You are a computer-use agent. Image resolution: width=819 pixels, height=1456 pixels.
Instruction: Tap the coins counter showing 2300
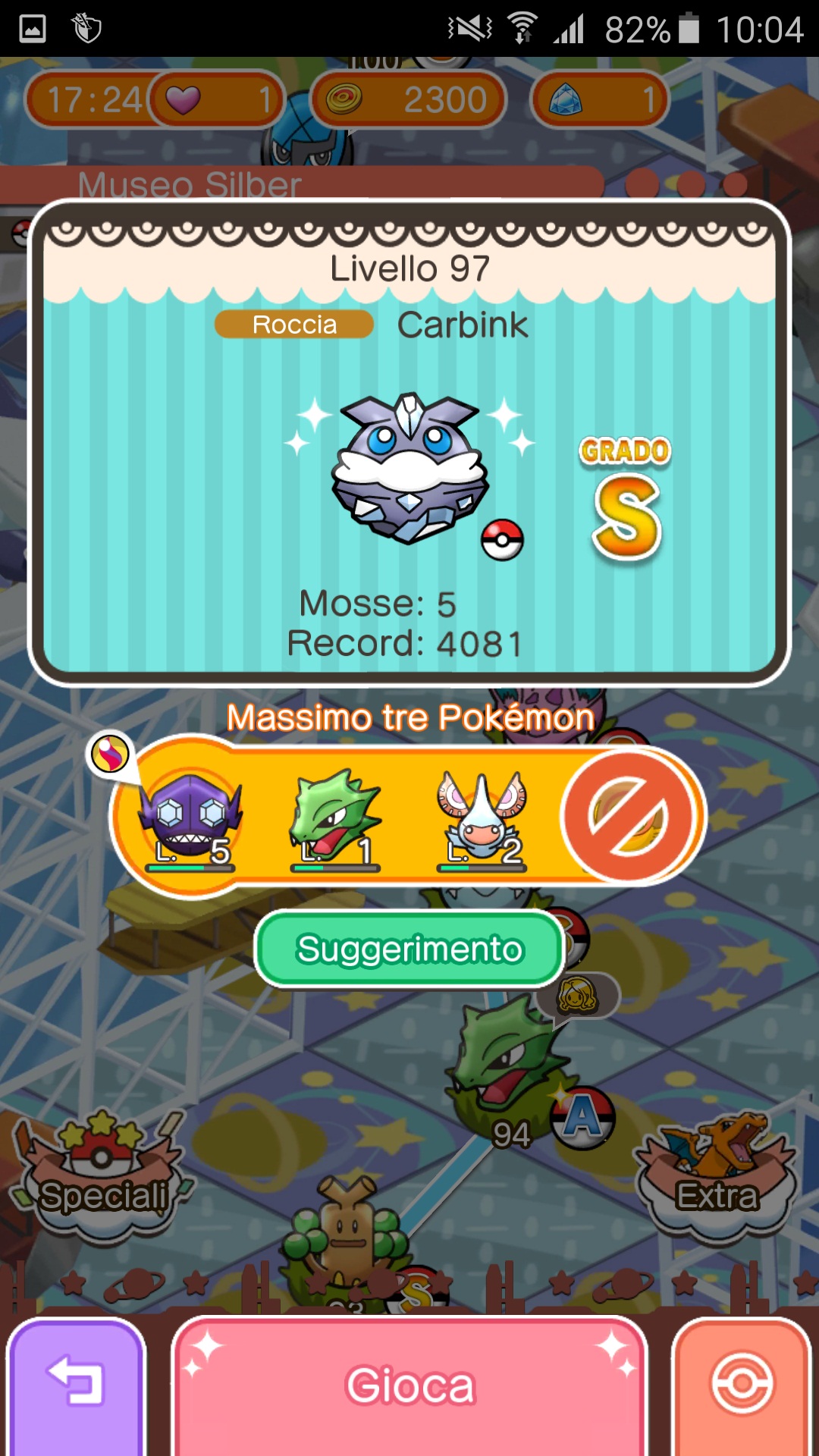408,99
